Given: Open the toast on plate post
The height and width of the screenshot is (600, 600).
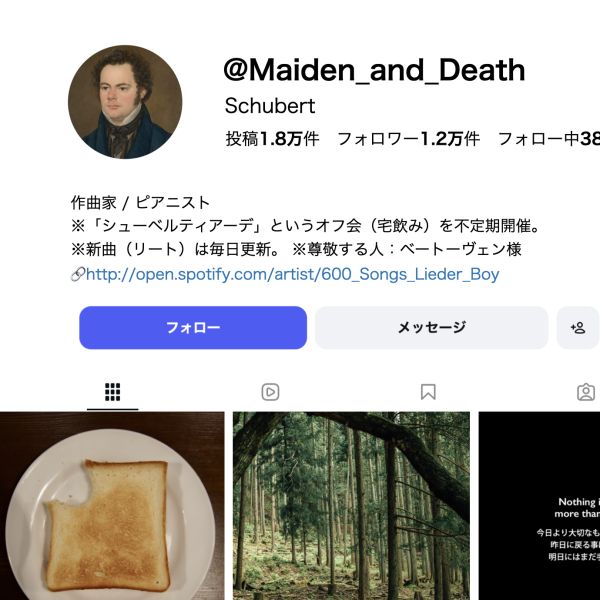Looking at the screenshot, I should (112, 506).
